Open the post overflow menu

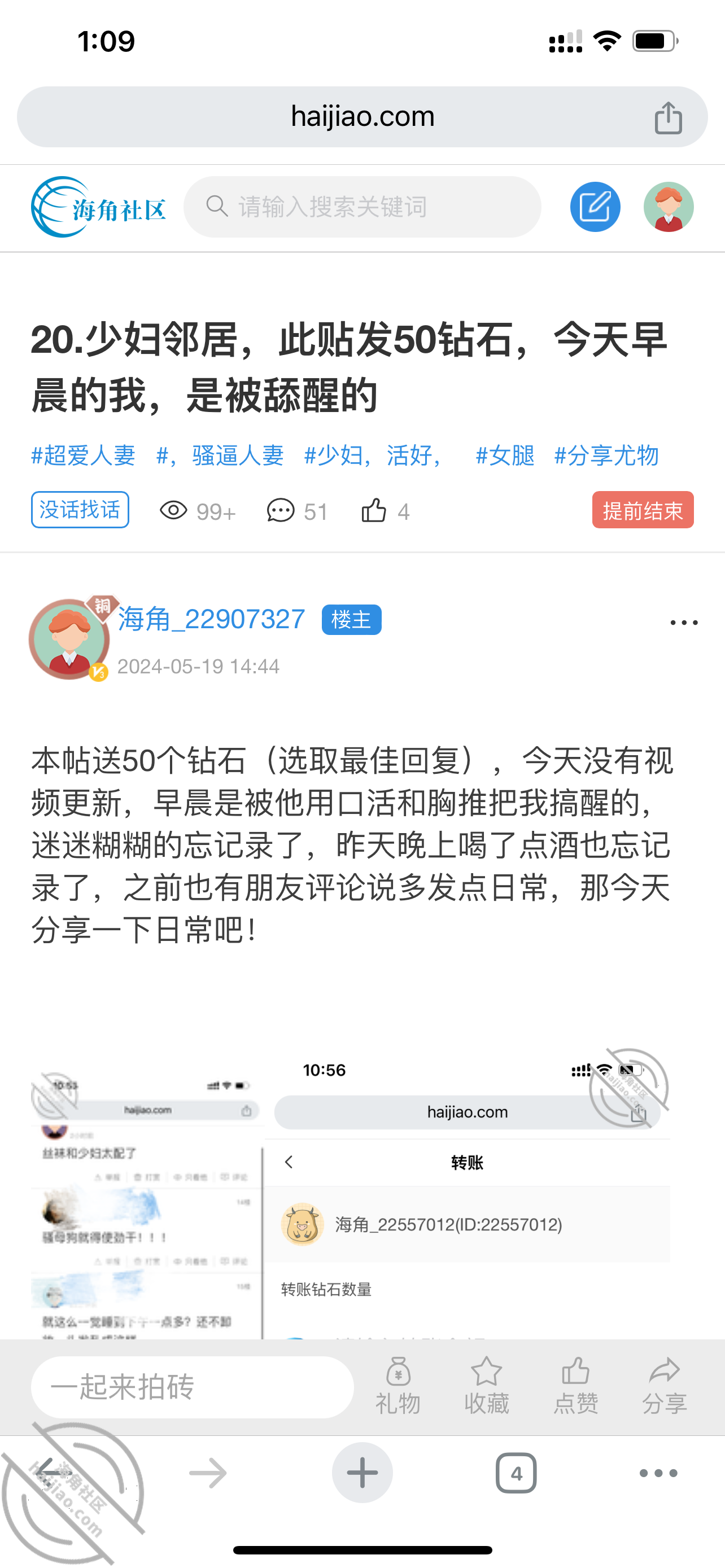684,622
